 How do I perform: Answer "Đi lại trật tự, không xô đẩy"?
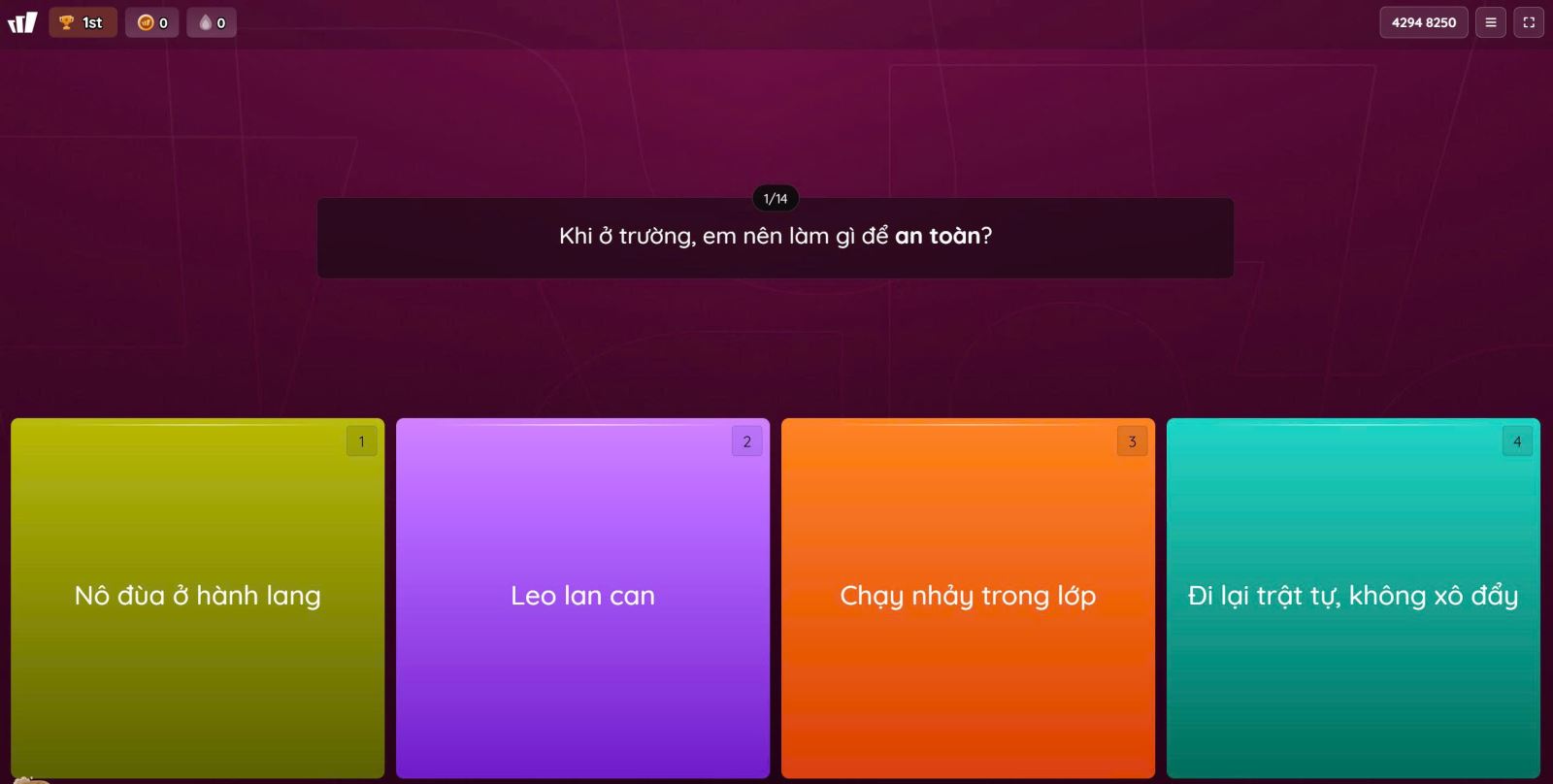(1353, 597)
